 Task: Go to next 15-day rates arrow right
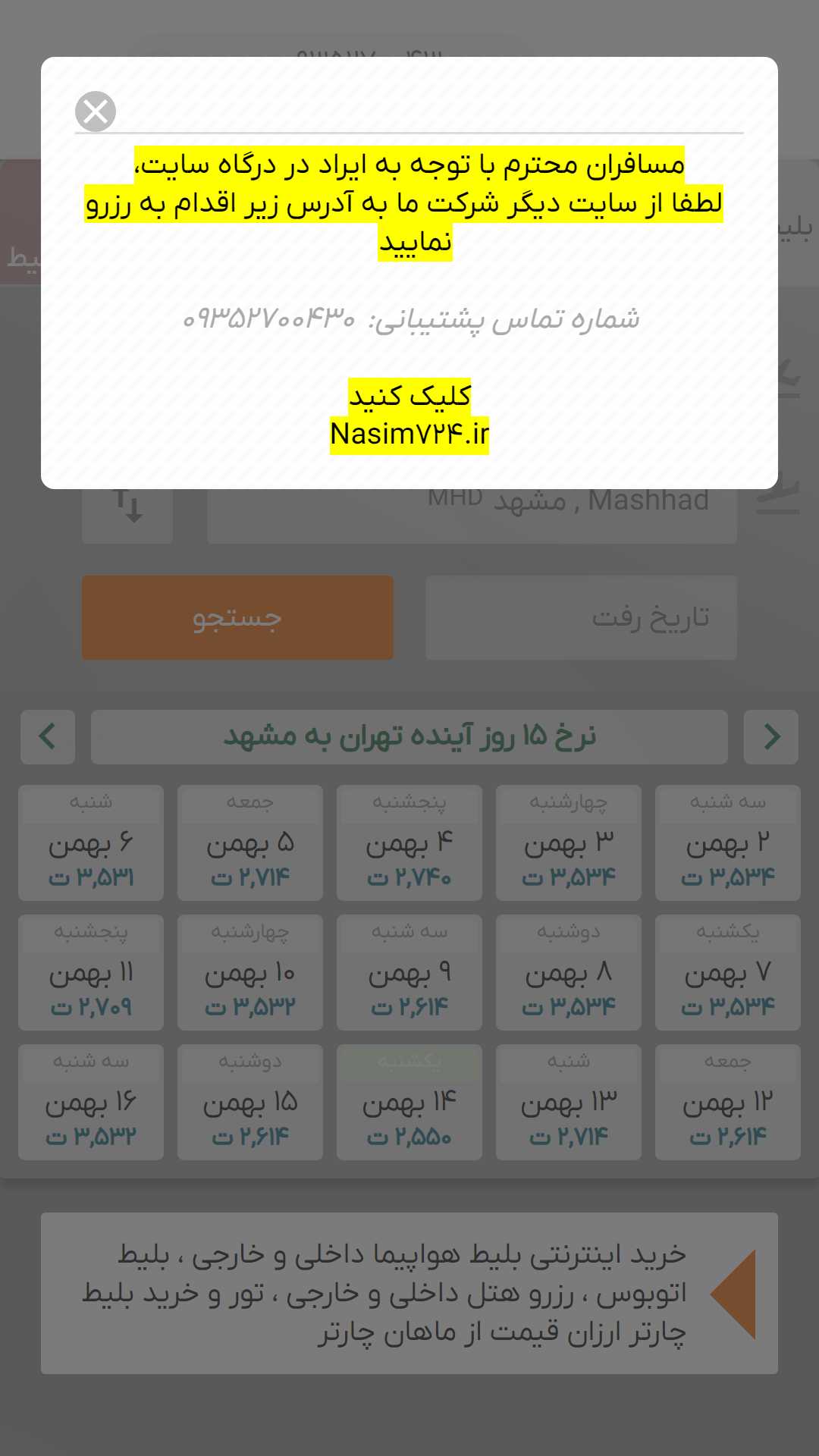tap(771, 736)
